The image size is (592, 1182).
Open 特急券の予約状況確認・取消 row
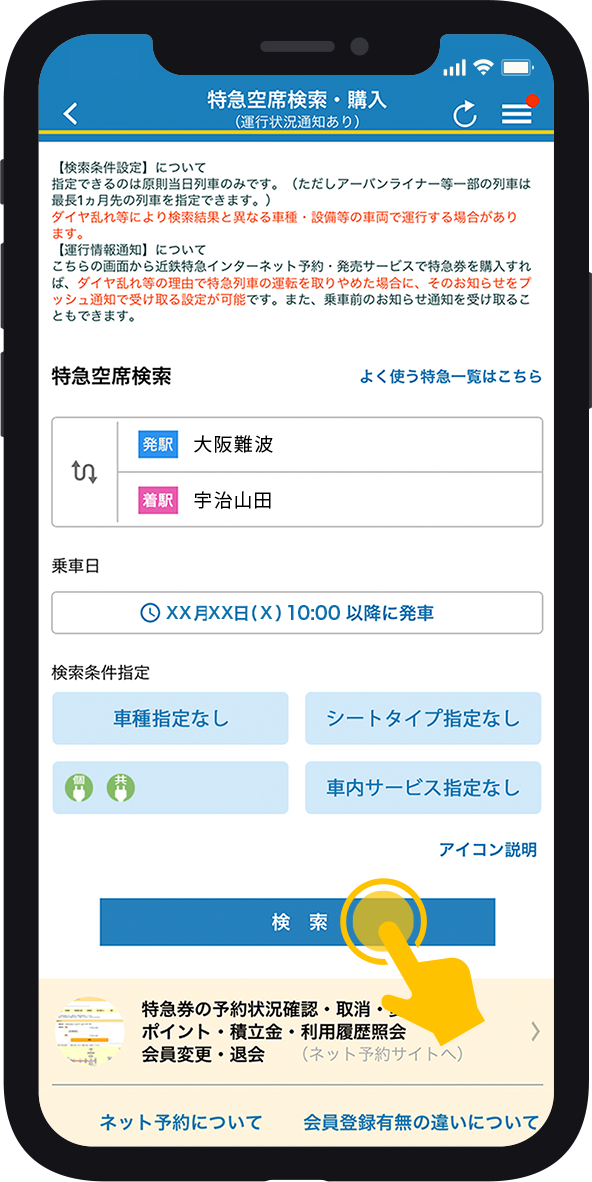point(297,1031)
